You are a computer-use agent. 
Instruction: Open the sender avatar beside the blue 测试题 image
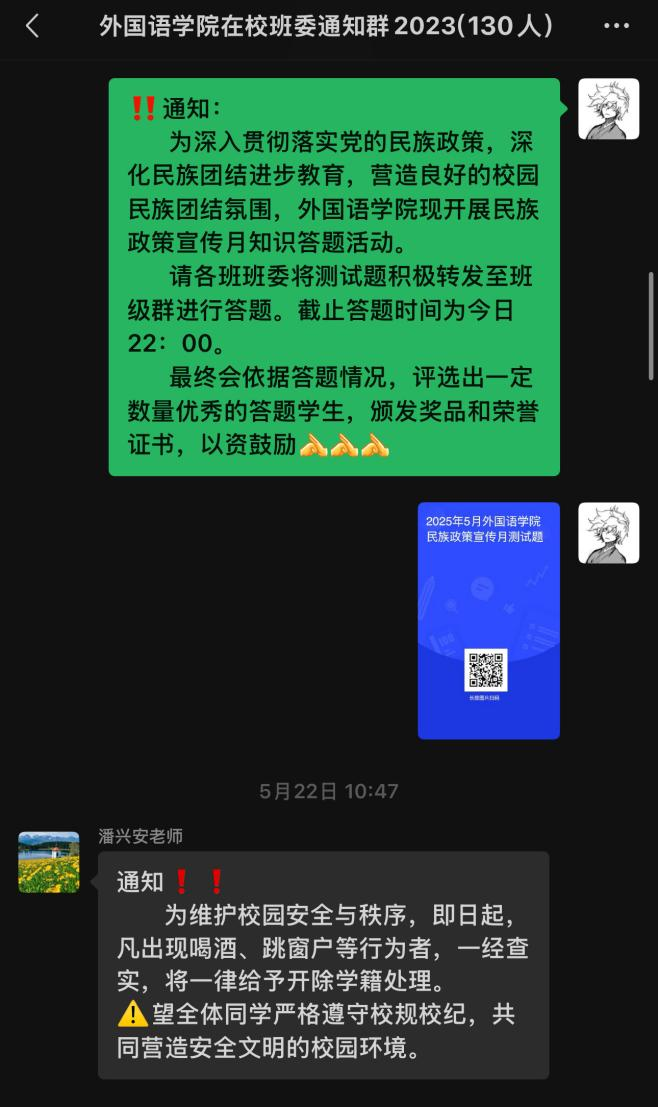point(608,533)
